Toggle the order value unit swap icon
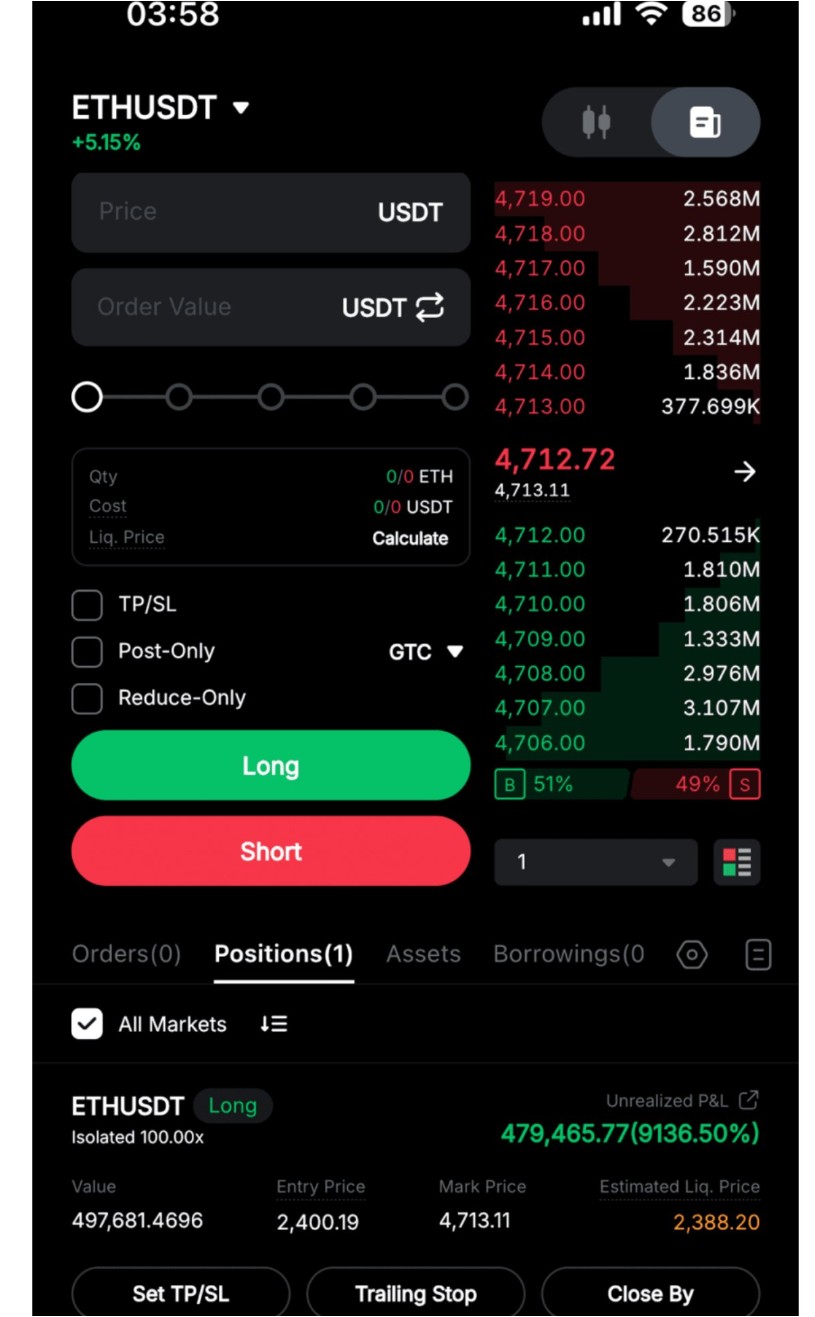 click(x=429, y=307)
